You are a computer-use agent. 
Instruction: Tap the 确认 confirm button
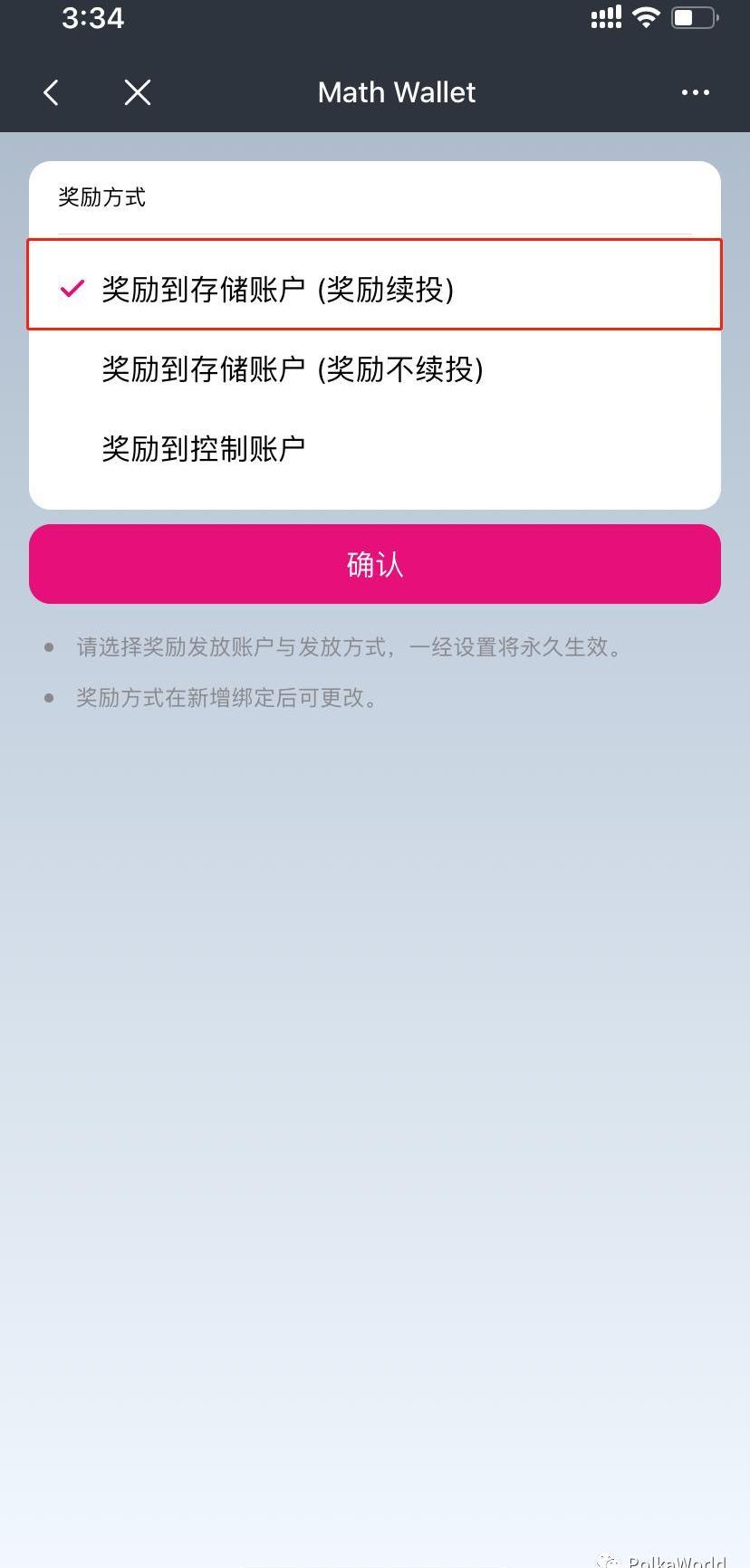[374, 564]
